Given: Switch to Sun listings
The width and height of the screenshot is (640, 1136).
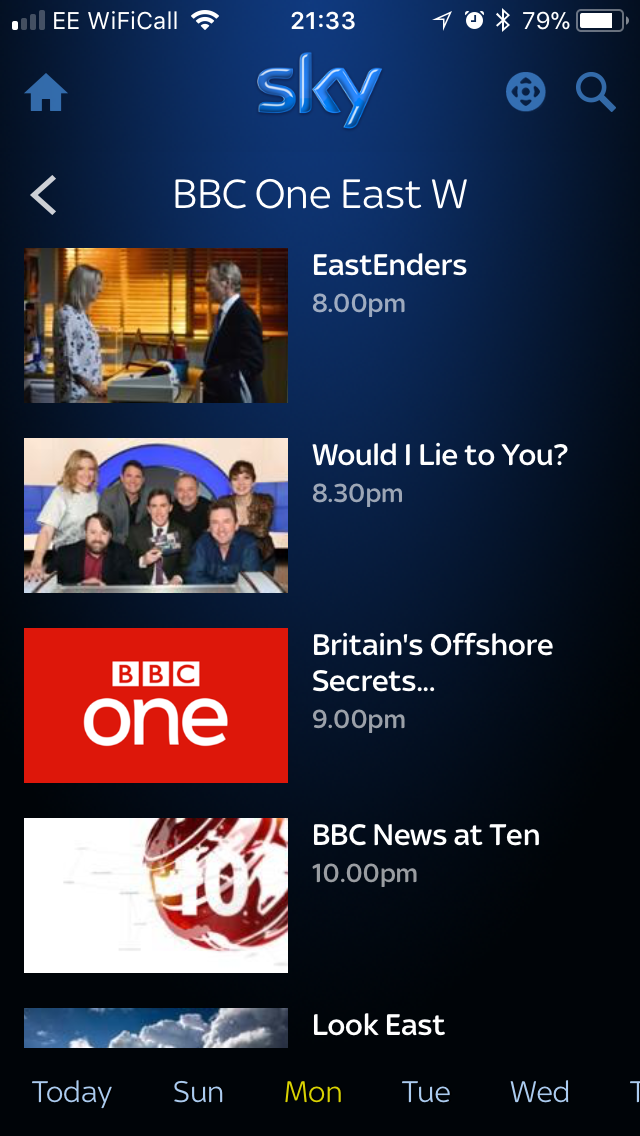Looking at the screenshot, I should point(198,1092).
